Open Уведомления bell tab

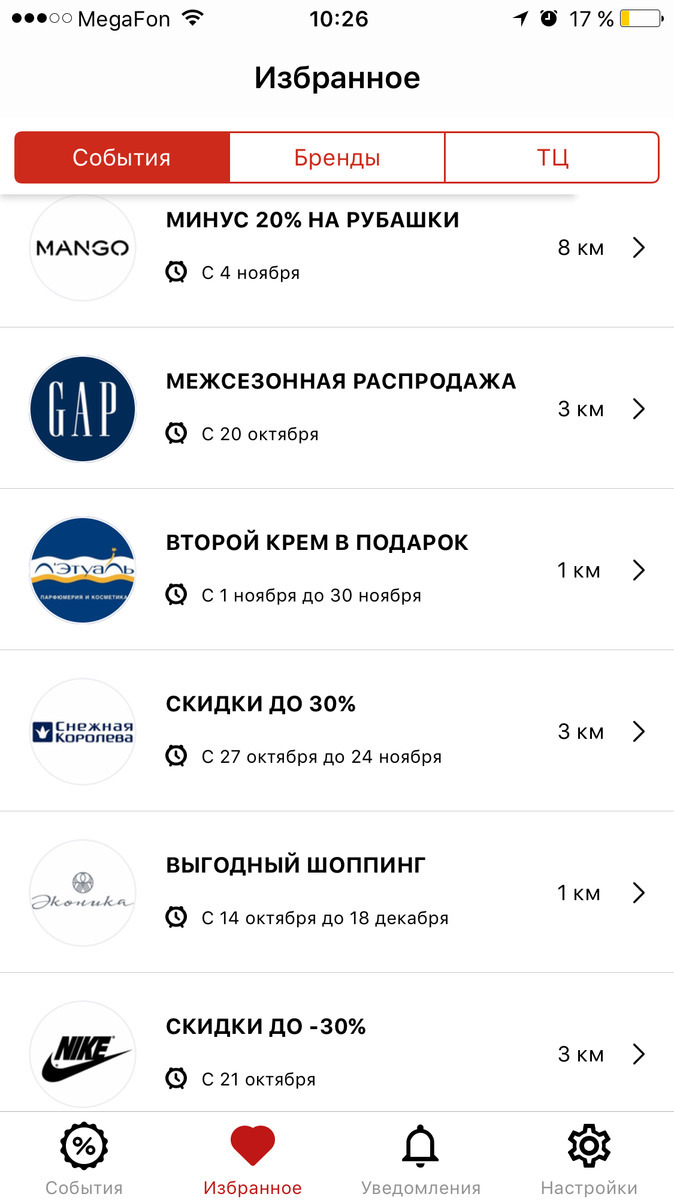(x=420, y=1158)
